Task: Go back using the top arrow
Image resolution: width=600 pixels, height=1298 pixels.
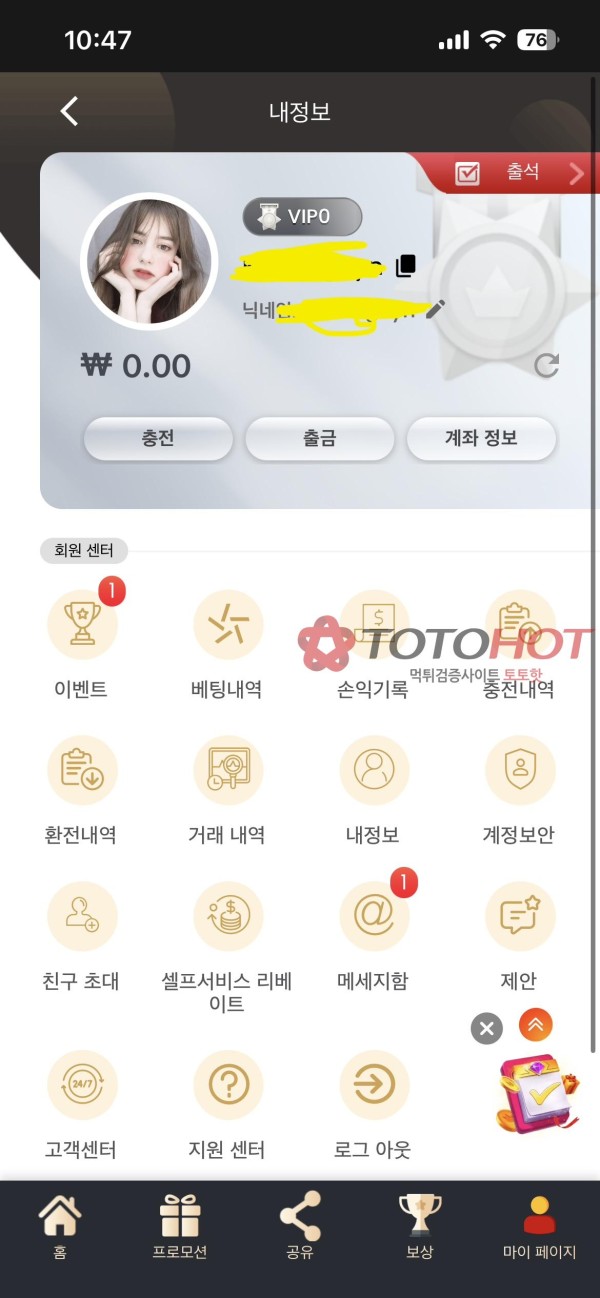Action: click(x=69, y=111)
